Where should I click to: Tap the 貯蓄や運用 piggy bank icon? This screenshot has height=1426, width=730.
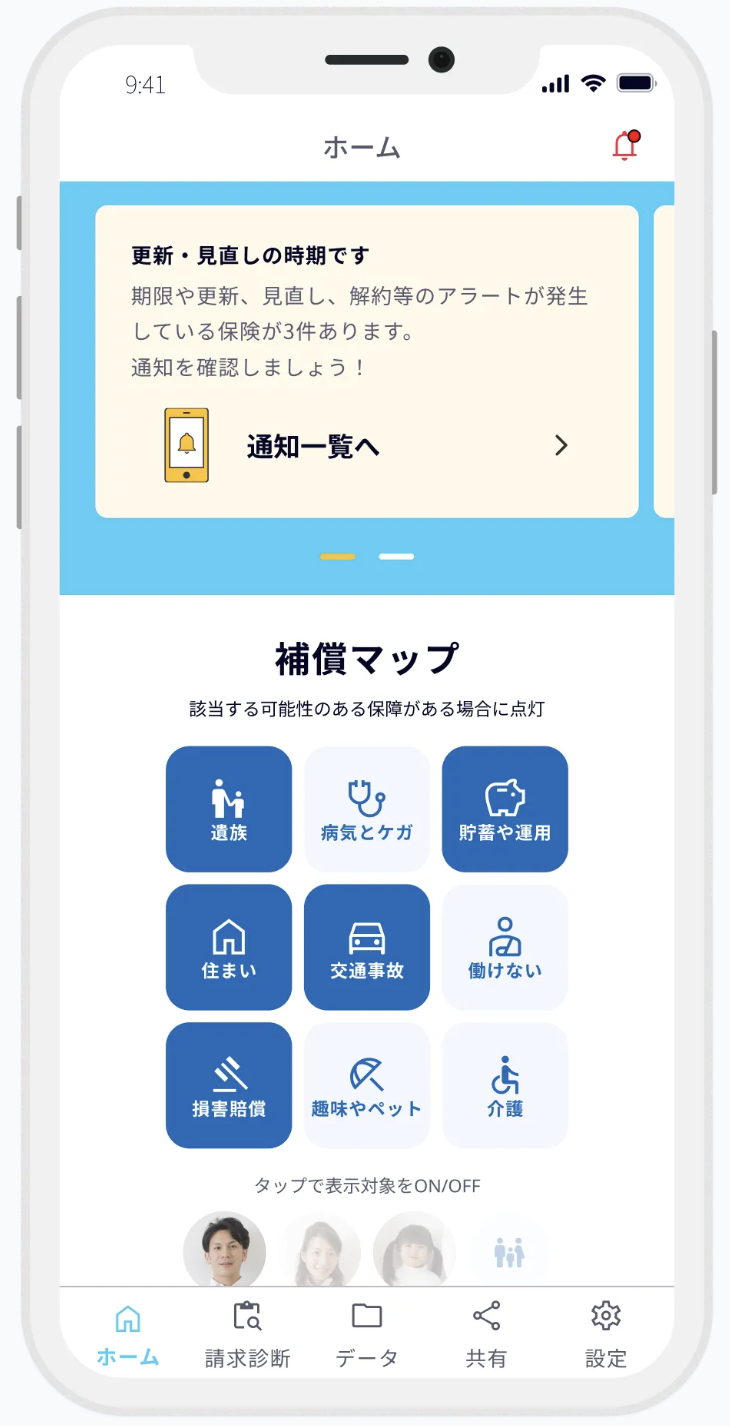coord(504,808)
